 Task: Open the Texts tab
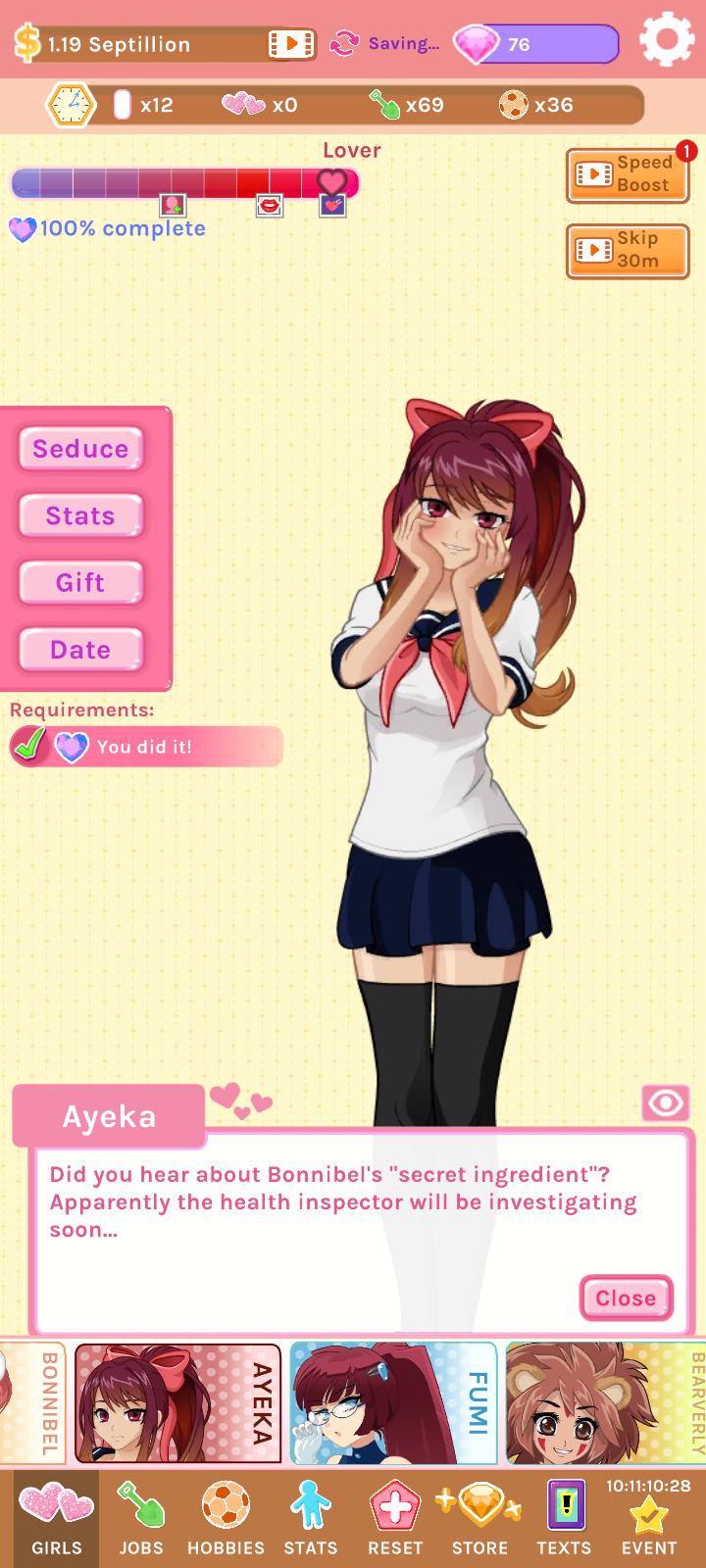click(564, 1519)
